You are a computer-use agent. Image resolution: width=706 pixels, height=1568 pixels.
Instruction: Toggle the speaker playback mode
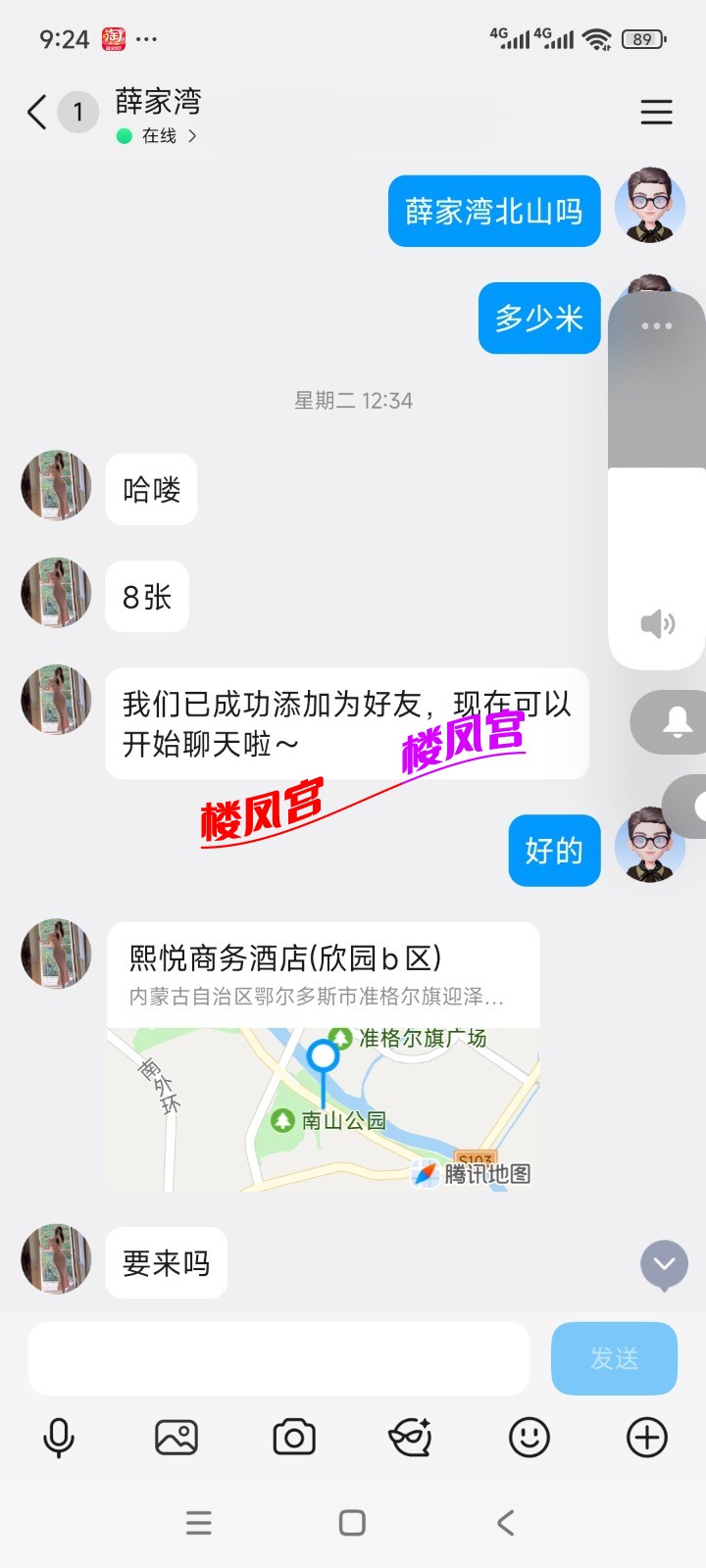[659, 623]
